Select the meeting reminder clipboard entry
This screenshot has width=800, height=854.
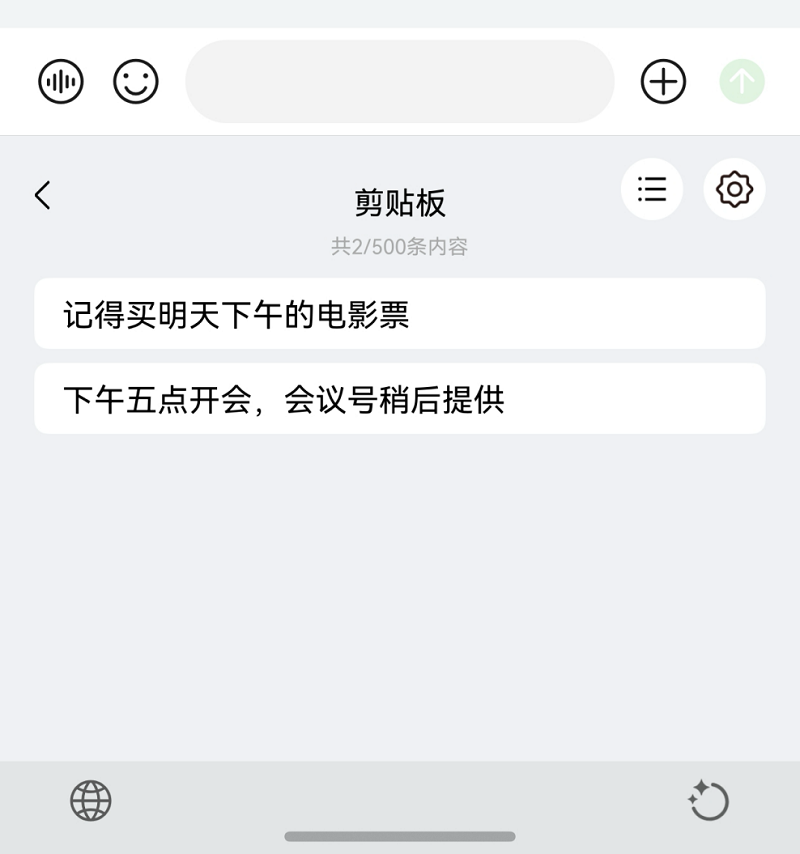tap(400, 399)
